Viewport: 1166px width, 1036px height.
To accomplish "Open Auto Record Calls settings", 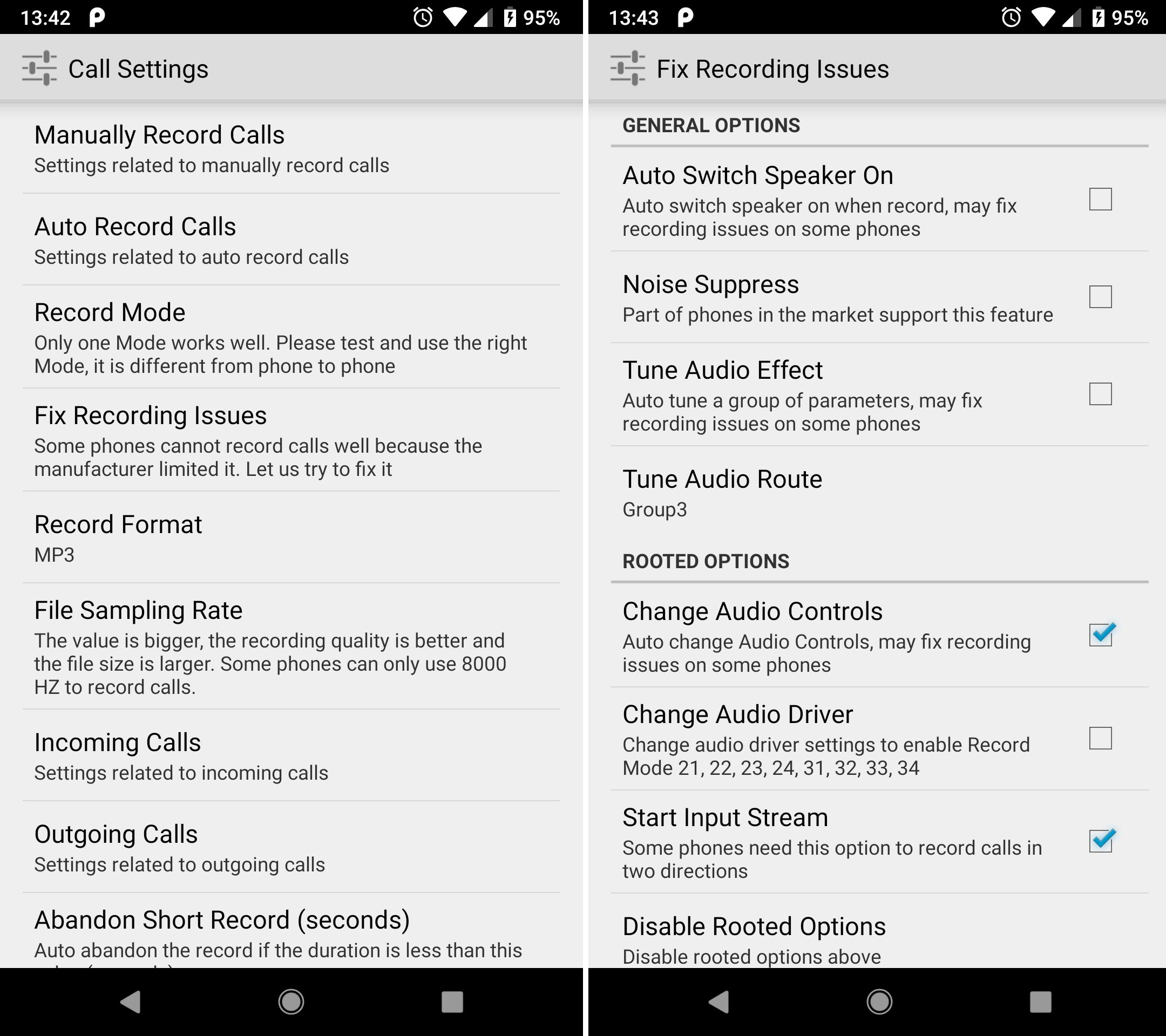I will click(x=291, y=240).
